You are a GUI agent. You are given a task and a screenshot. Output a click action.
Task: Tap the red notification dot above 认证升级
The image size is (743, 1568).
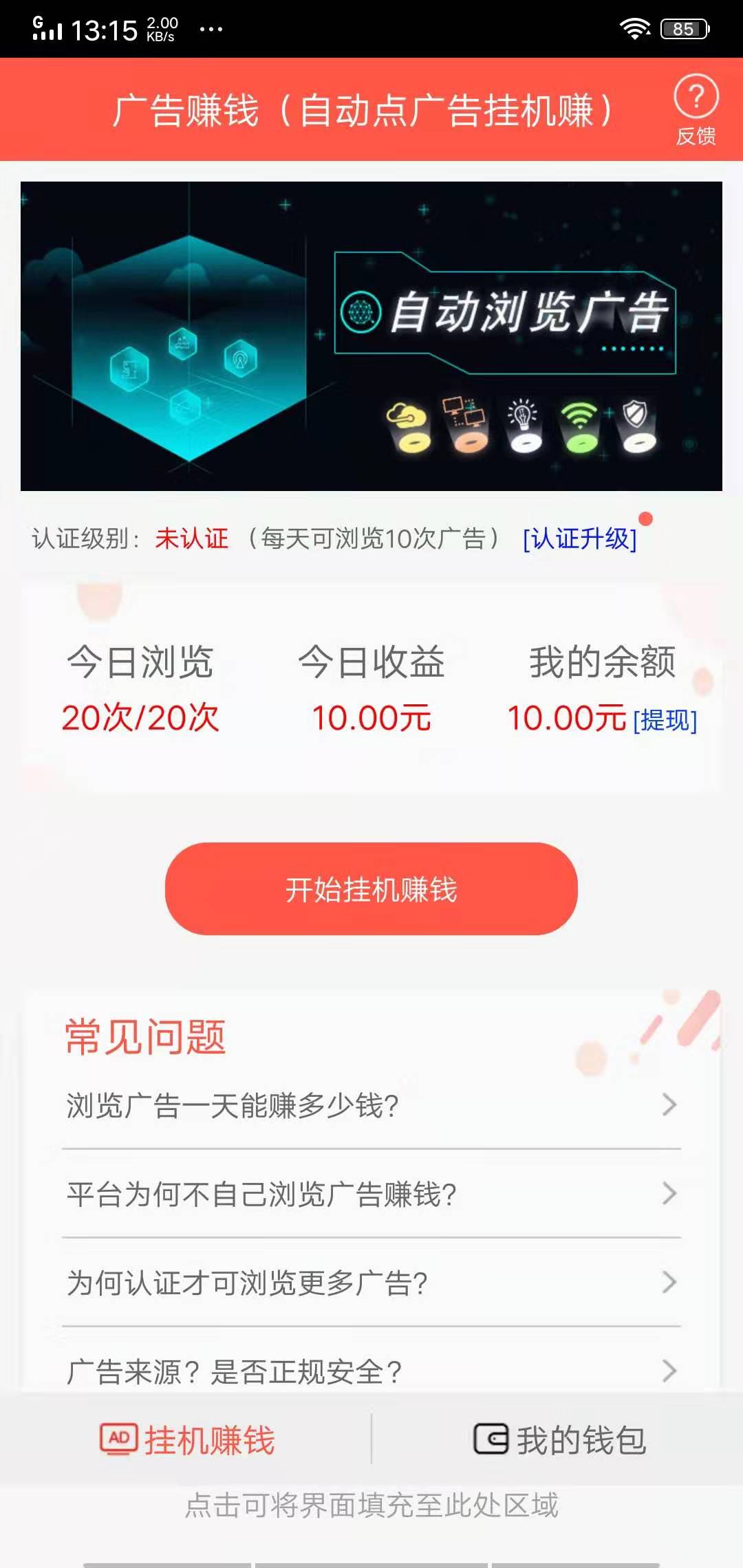click(x=645, y=519)
